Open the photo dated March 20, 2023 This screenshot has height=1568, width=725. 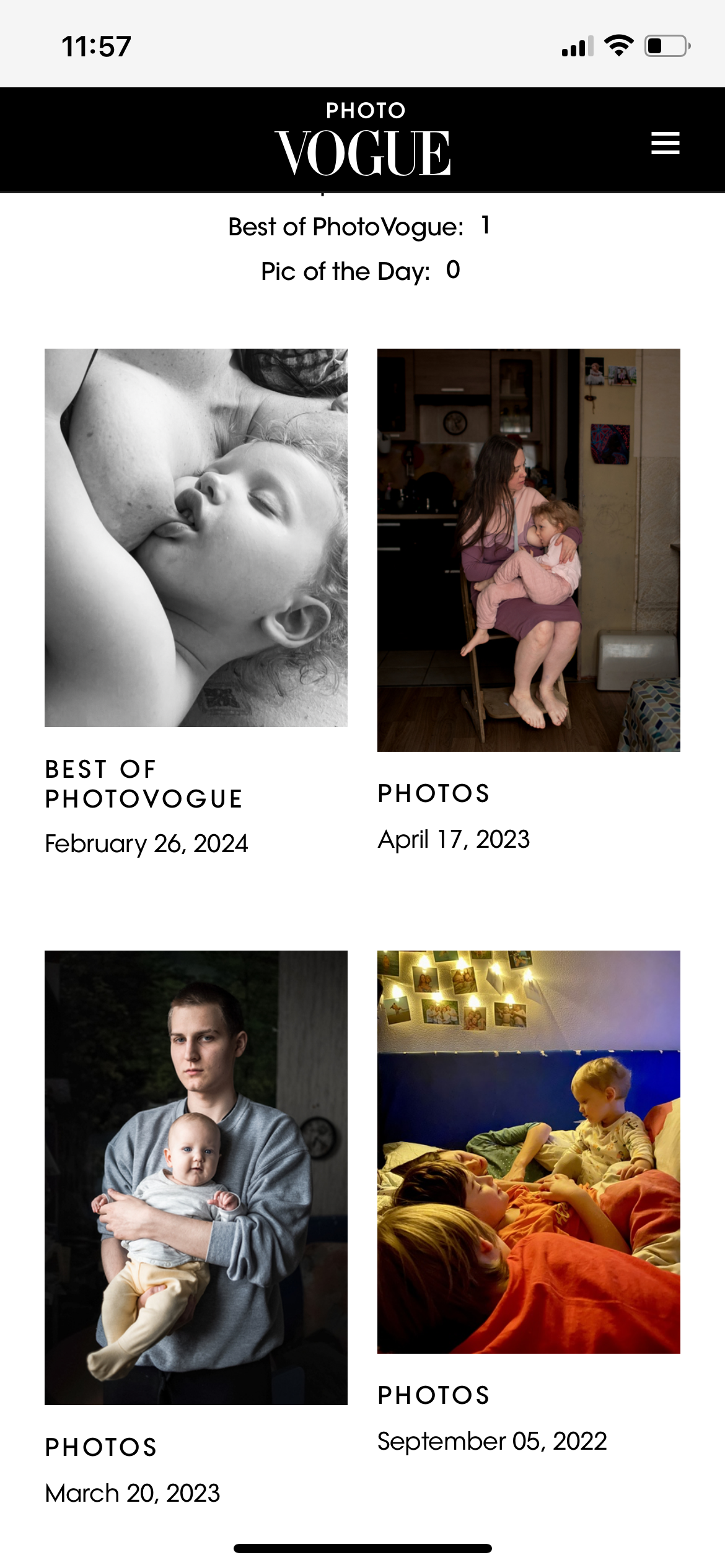[196, 1177]
